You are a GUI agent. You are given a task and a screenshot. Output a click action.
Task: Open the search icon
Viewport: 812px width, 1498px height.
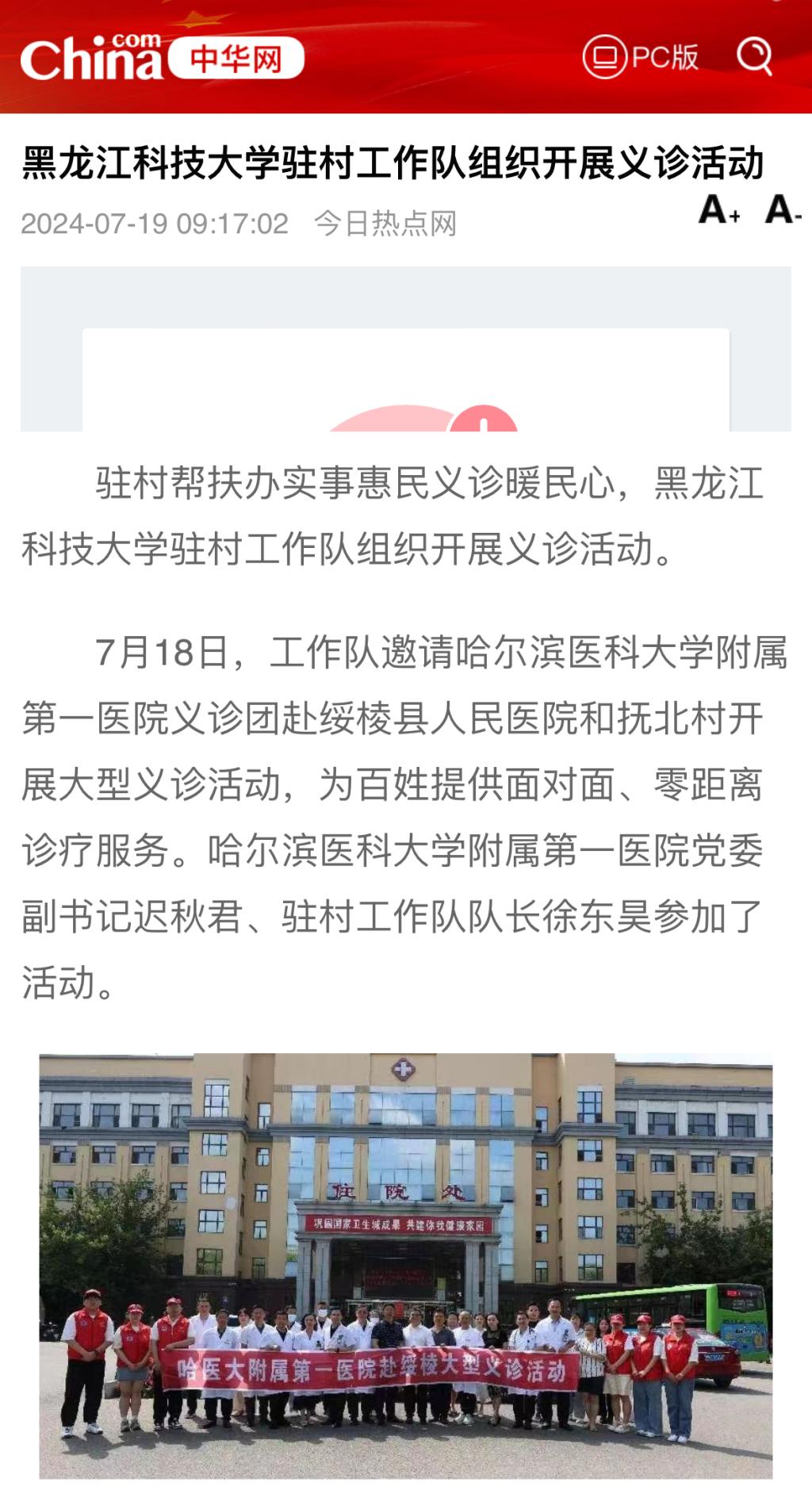754,56
